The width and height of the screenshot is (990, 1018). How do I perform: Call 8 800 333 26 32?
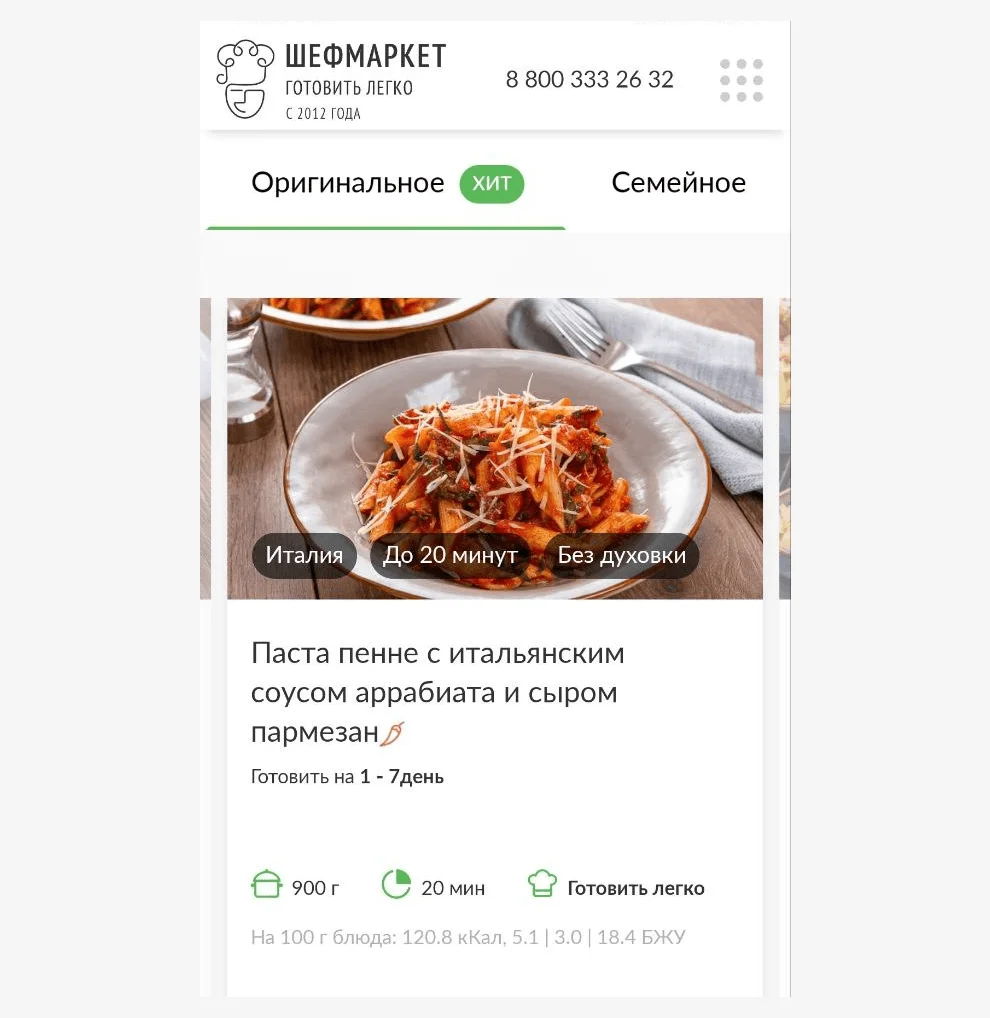(589, 80)
